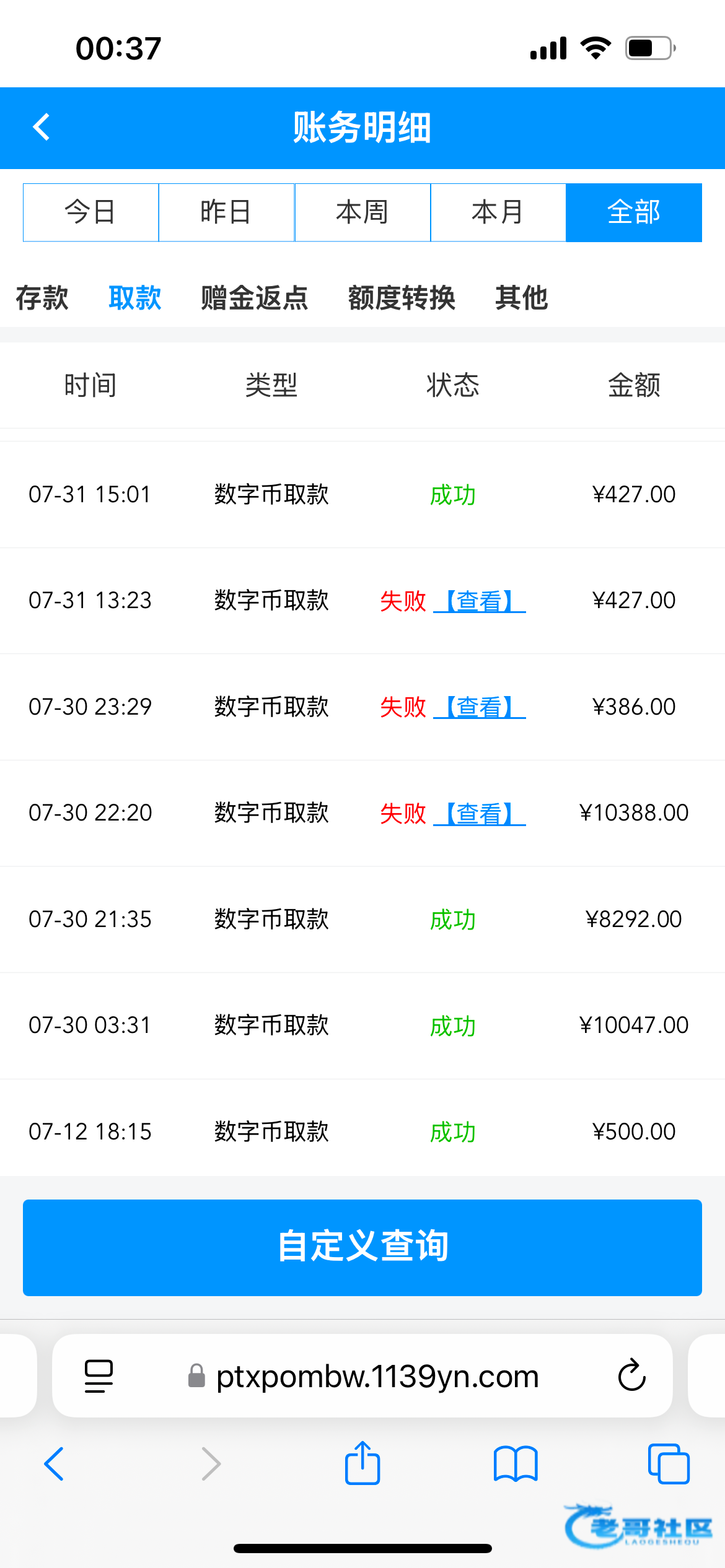This screenshot has height=1568, width=725.
Task: Tap 查看 on the 07-30 23:29 record
Action: tap(480, 707)
